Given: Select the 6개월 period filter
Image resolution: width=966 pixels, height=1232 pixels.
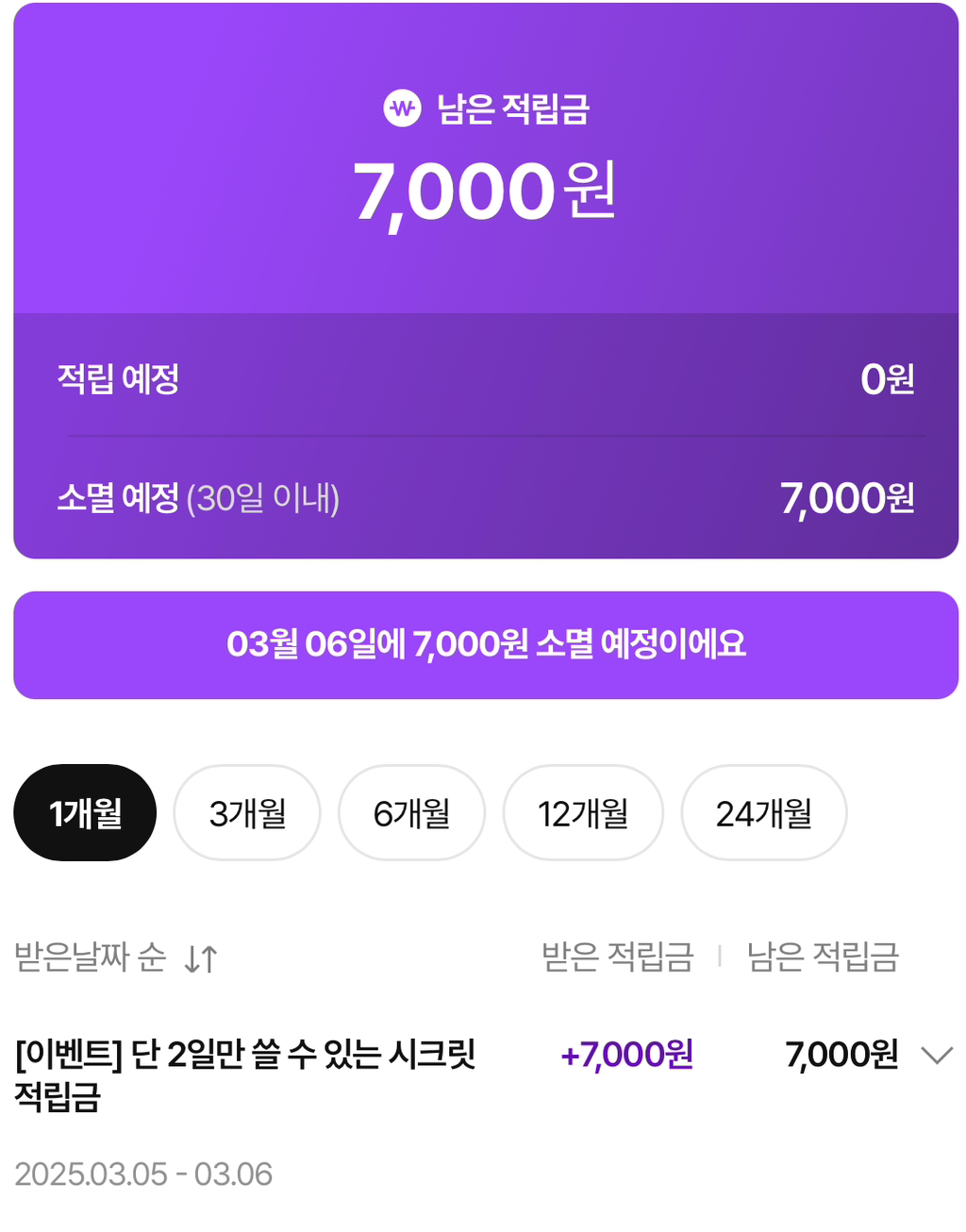Looking at the screenshot, I should point(412,812).
